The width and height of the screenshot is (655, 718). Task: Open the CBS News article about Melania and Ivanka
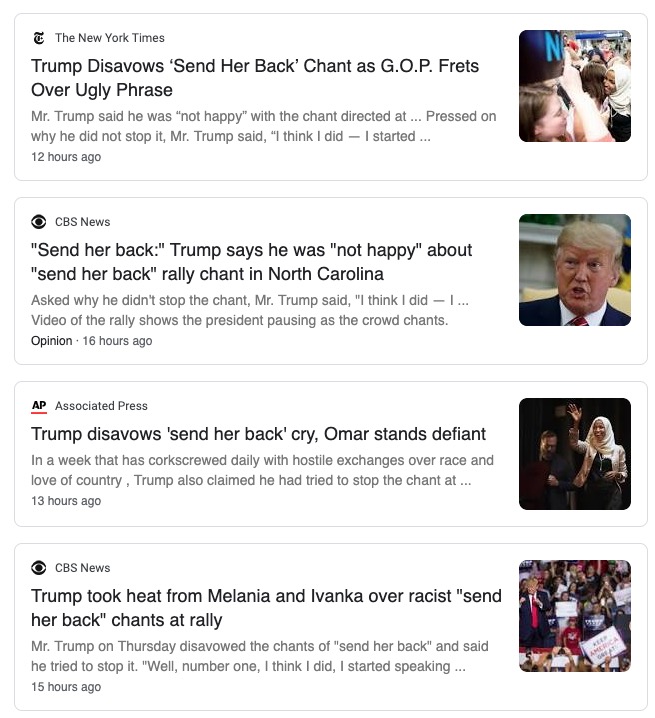(266, 608)
